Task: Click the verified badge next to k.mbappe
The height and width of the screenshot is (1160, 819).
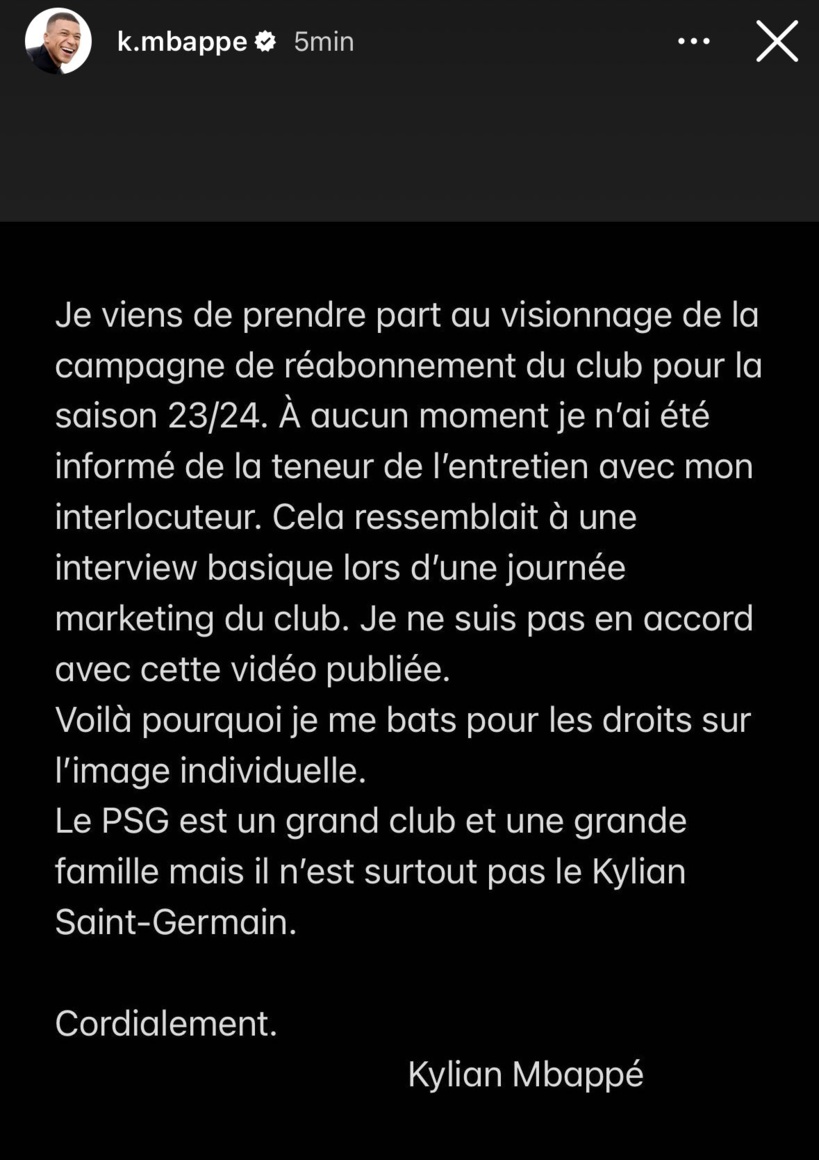Action: point(264,41)
